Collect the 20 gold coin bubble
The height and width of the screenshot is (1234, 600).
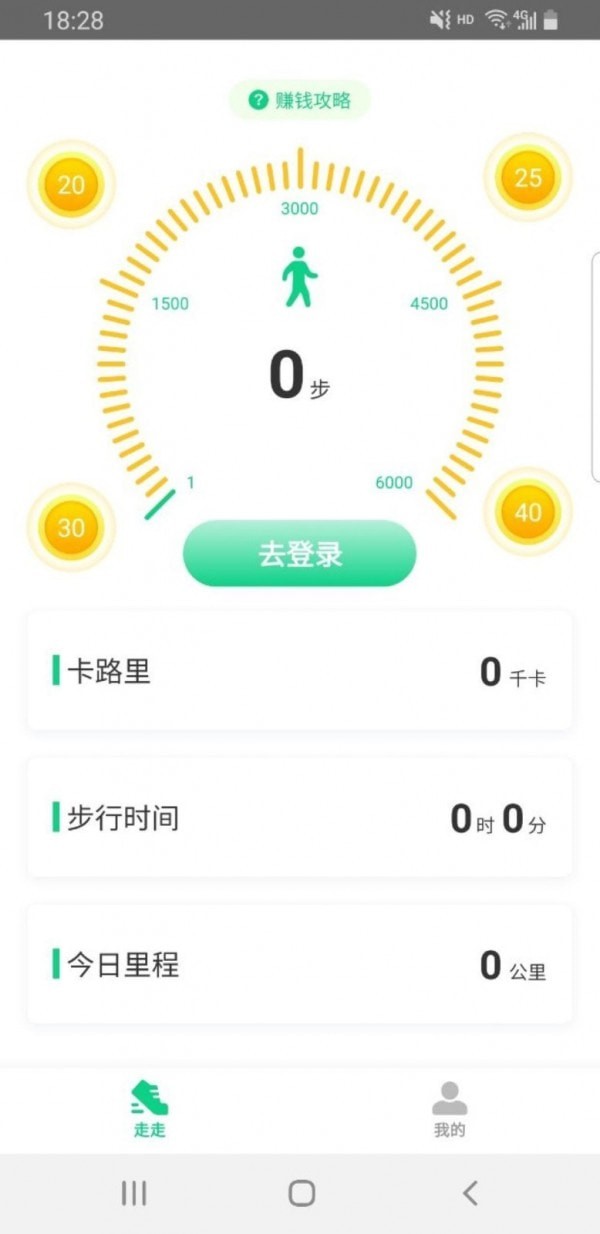click(71, 185)
